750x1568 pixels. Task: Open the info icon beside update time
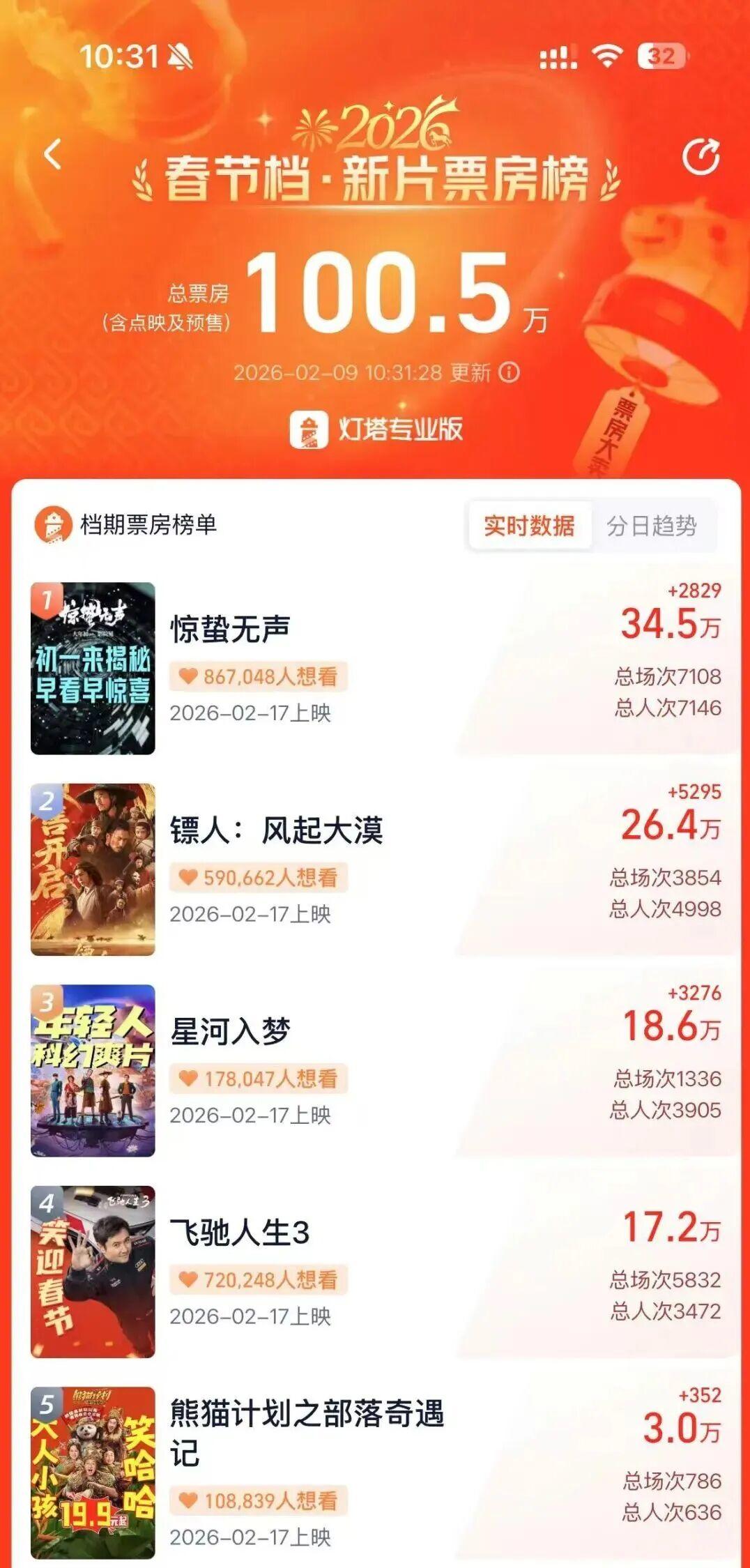click(510, 372)
